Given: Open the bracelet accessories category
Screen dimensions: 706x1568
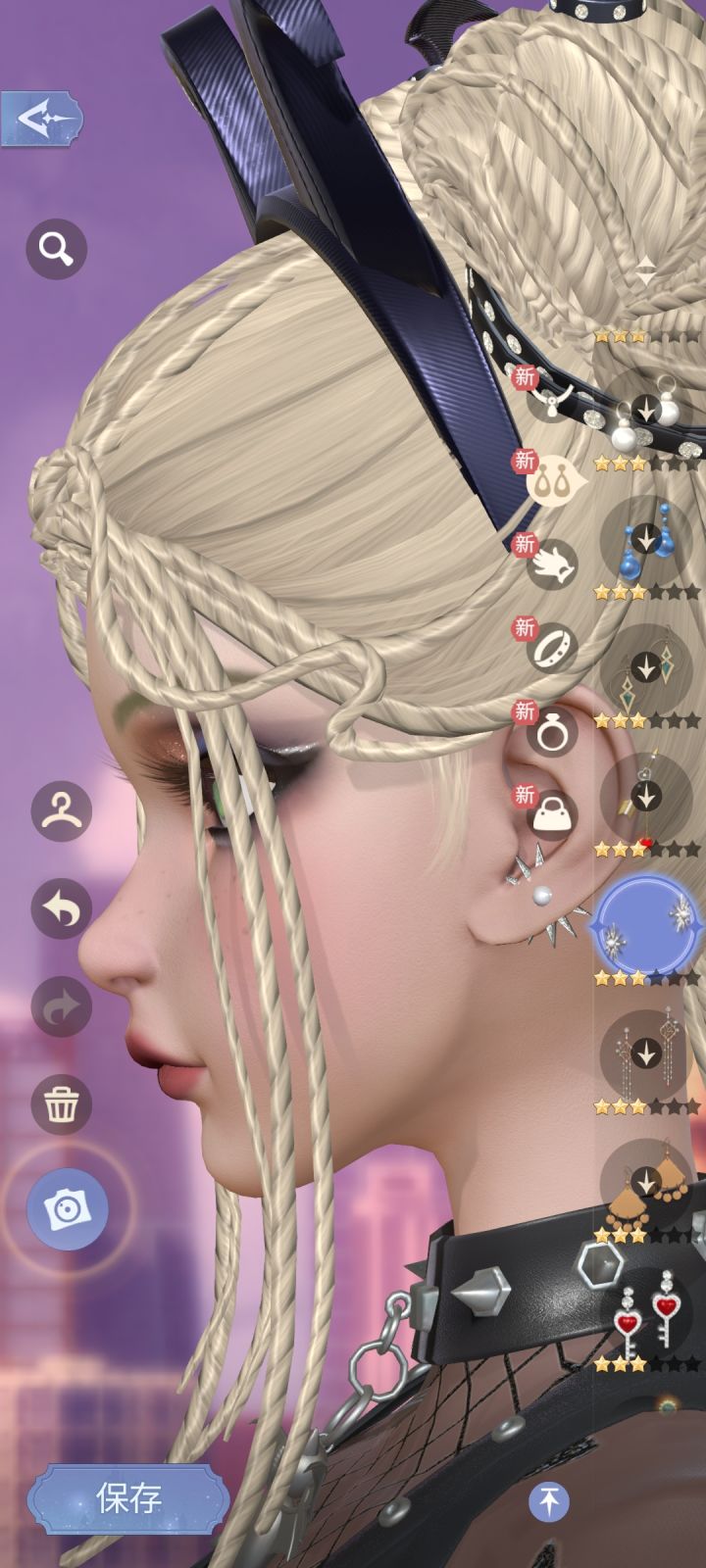Looking at the screenshot, I should click(x=554, y=647).
